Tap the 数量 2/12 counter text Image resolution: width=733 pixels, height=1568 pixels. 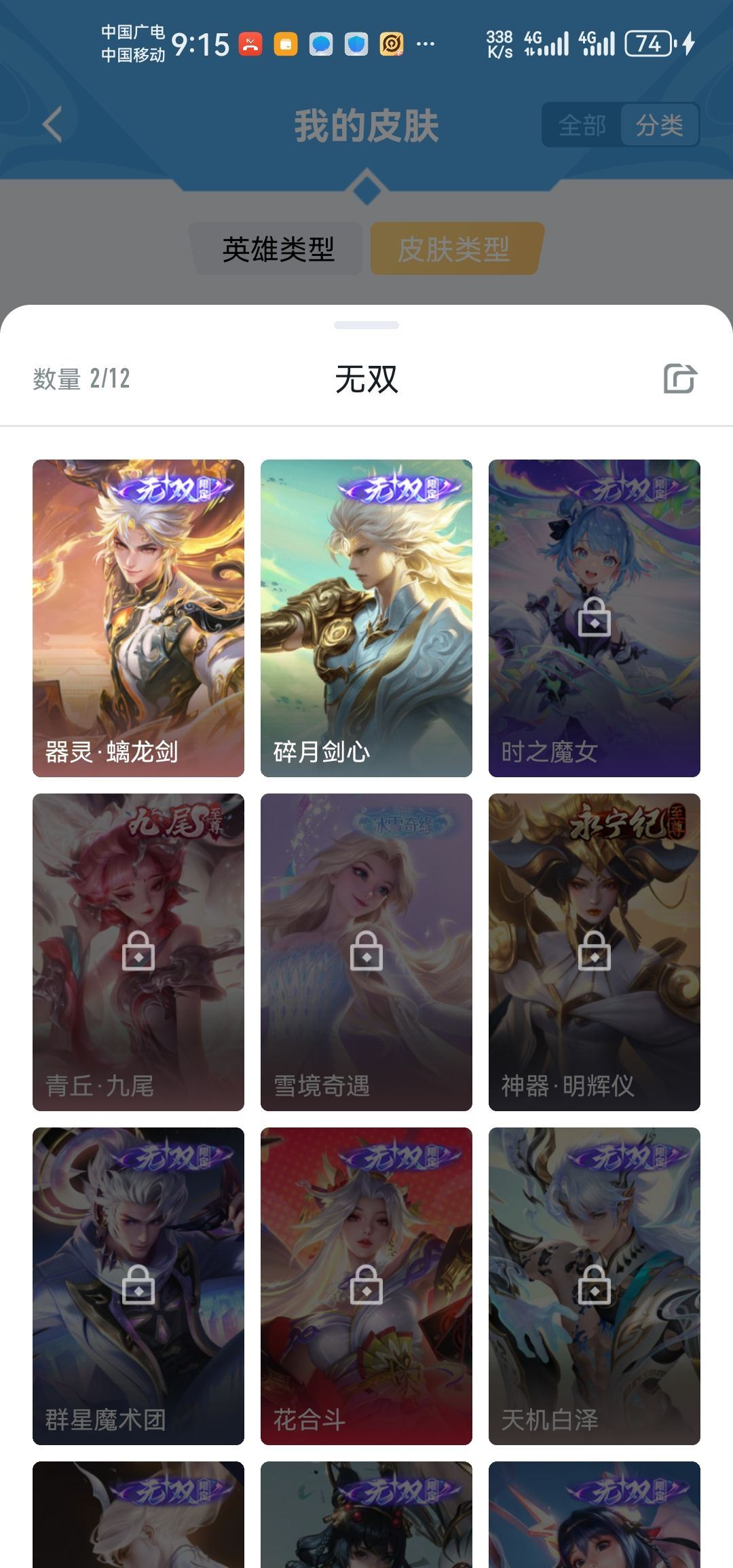pos(81,378)
